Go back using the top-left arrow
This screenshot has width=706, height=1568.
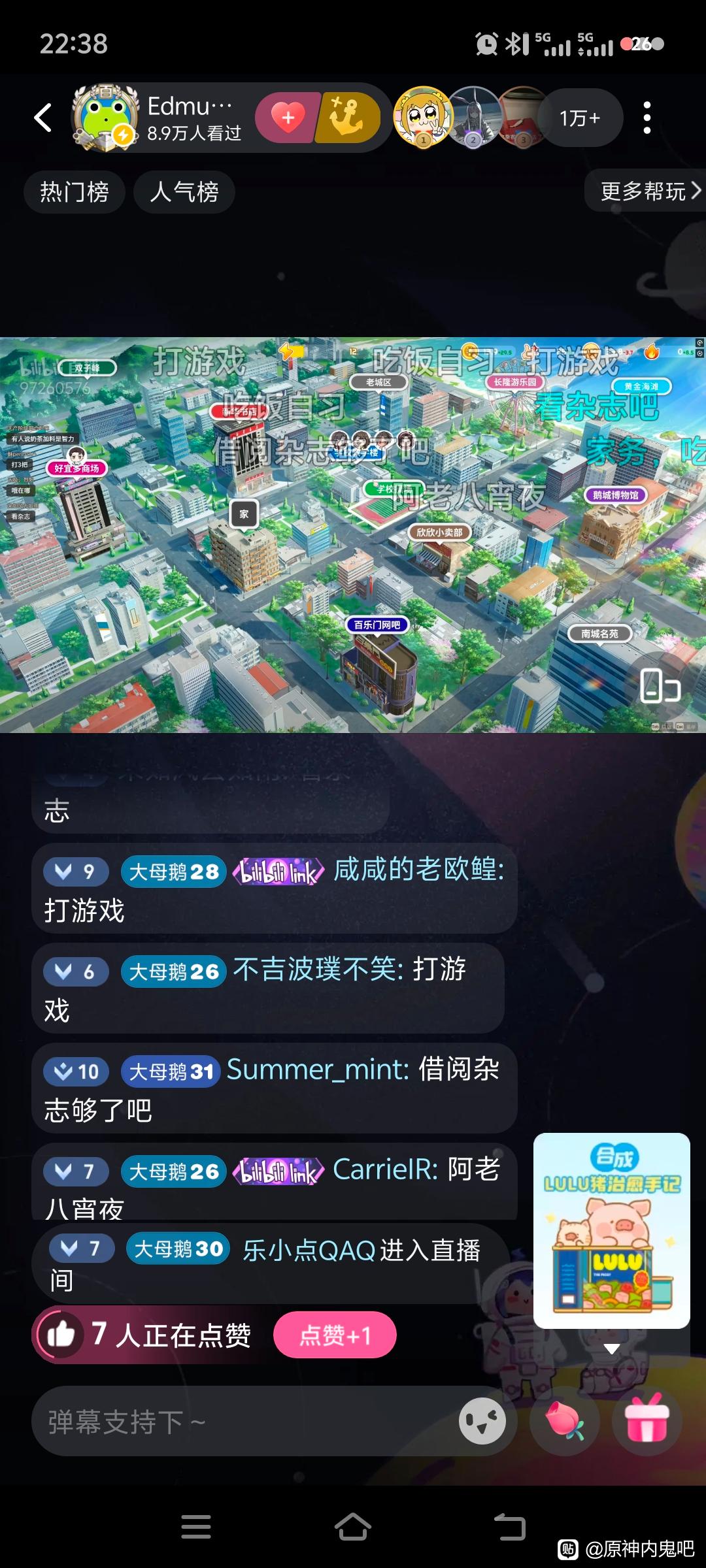[43, 118]
